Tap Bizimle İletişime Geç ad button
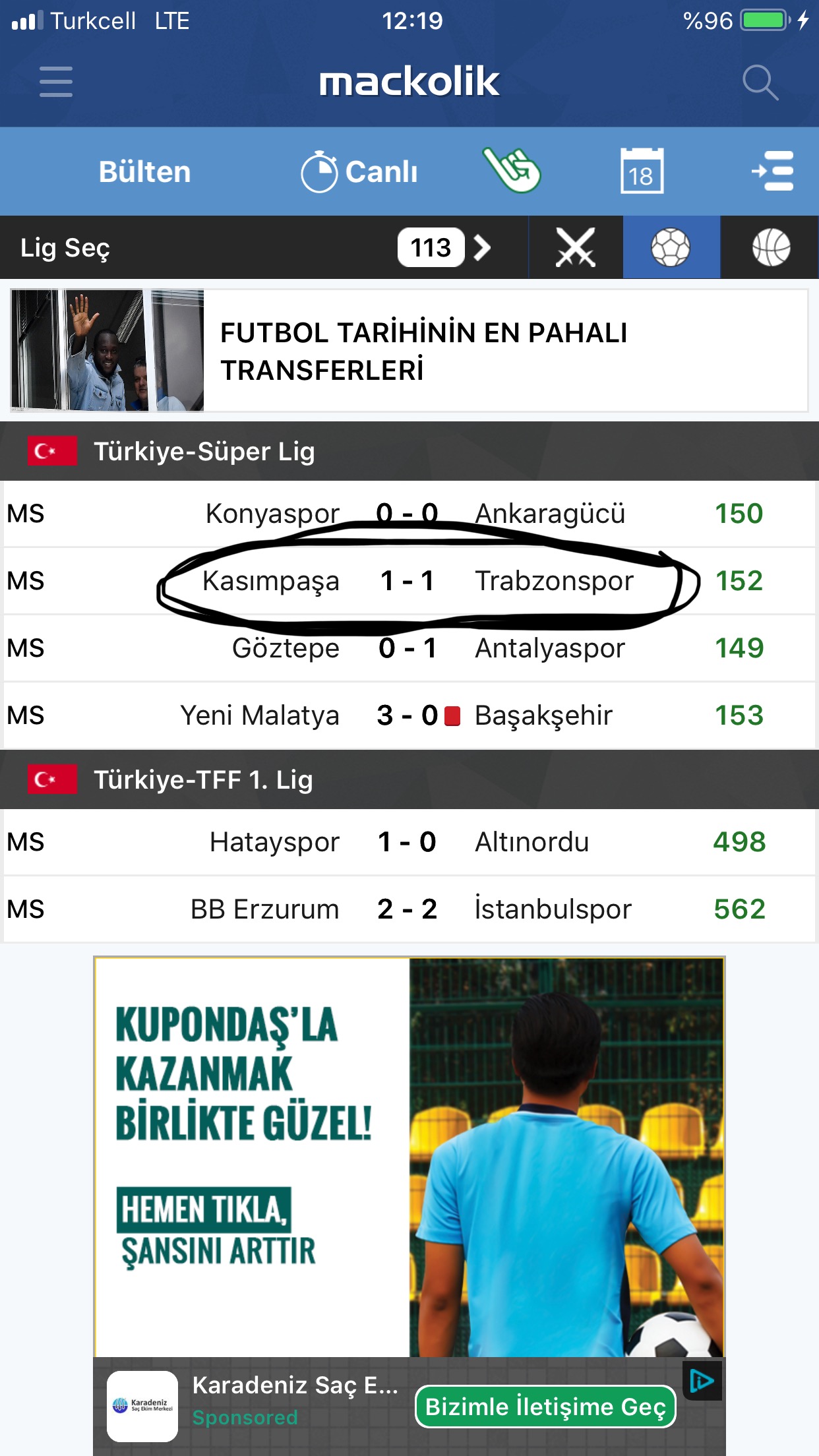This screenshot has height=1456, width=819. [545, 1407]
